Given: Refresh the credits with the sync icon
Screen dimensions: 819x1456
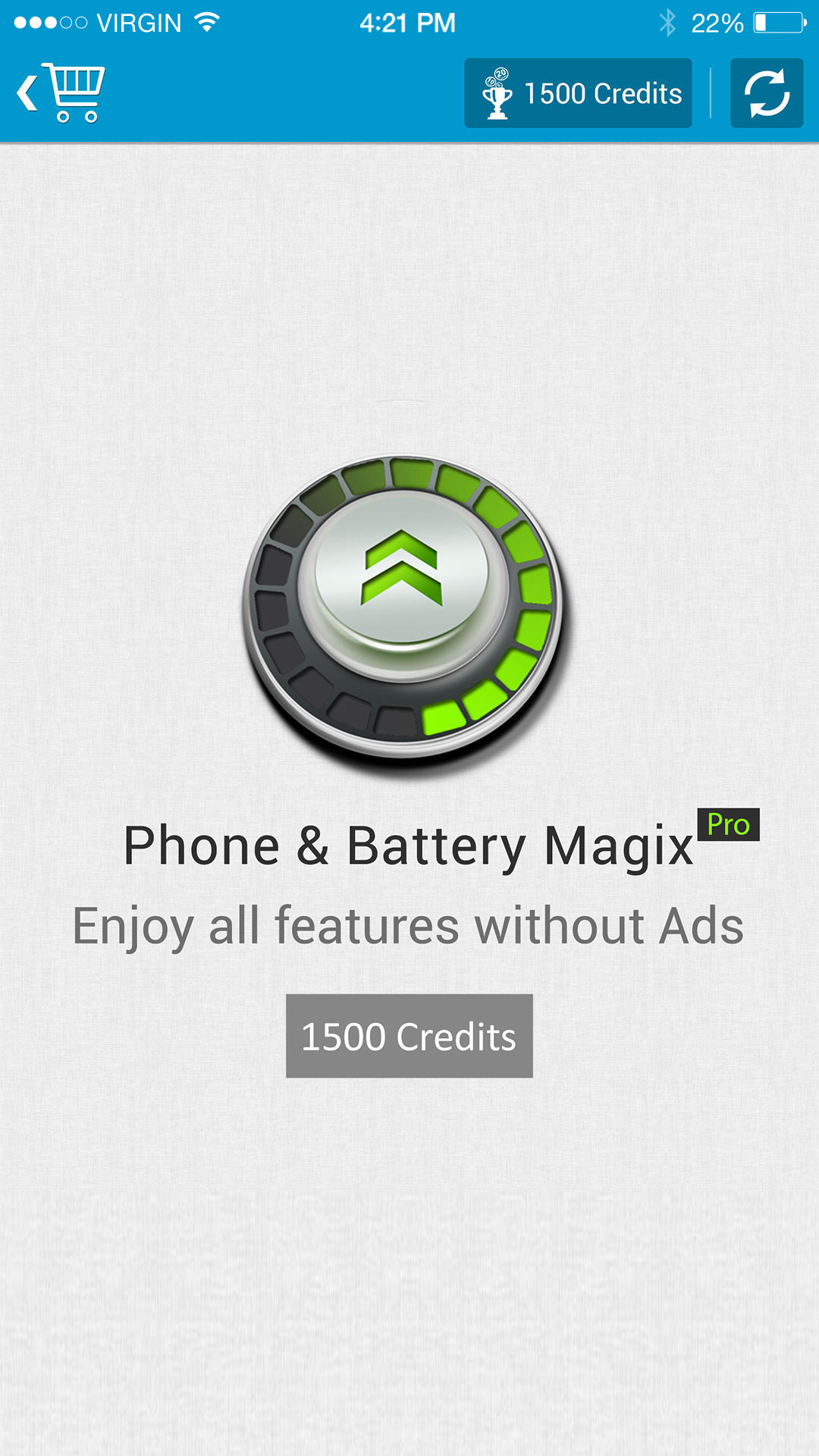Looking at the screenshot, I should click(766, 93).
